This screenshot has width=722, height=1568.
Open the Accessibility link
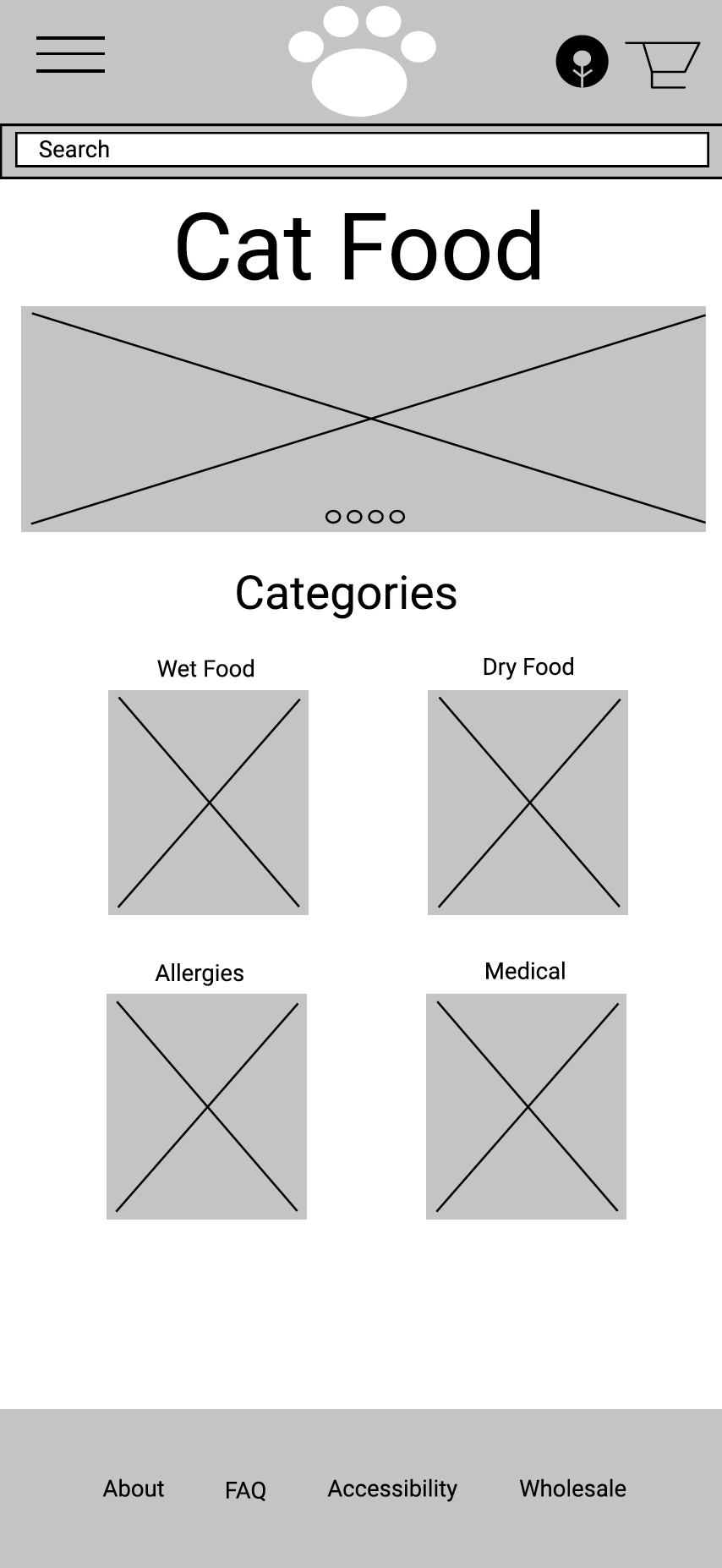click(x=392, y=1489)
